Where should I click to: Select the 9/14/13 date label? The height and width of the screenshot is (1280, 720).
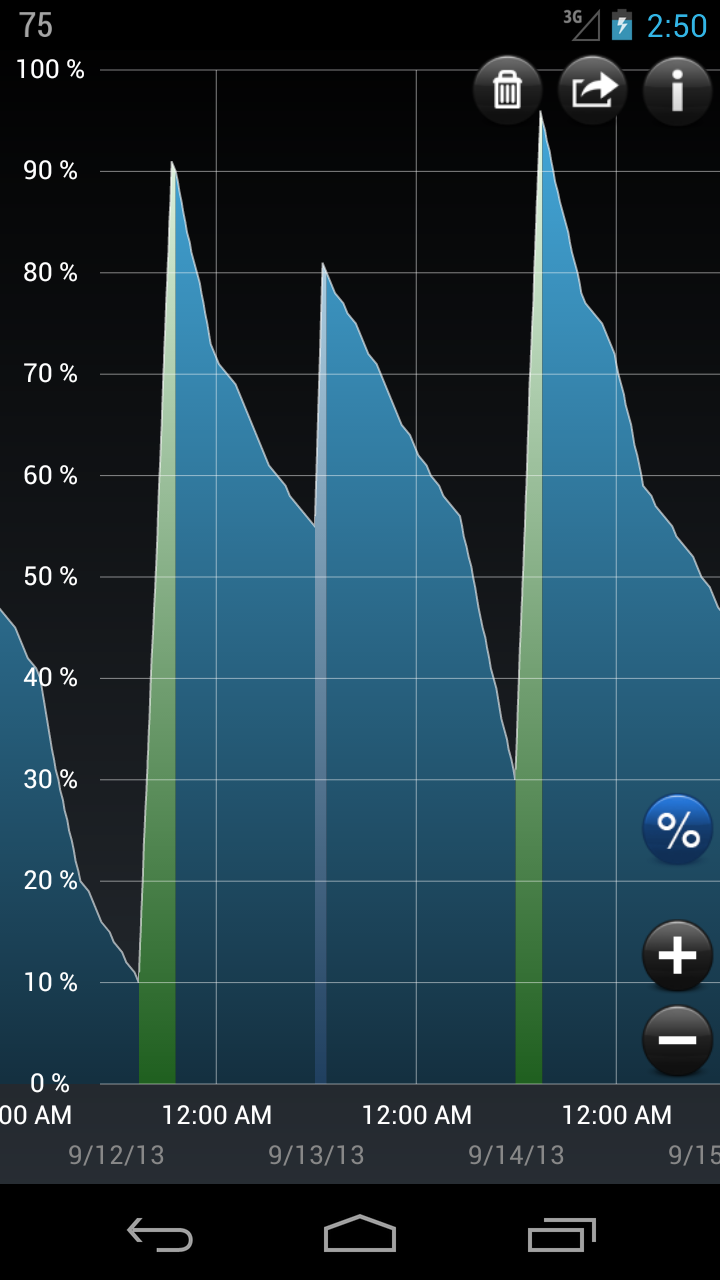tap(516, 1155)
